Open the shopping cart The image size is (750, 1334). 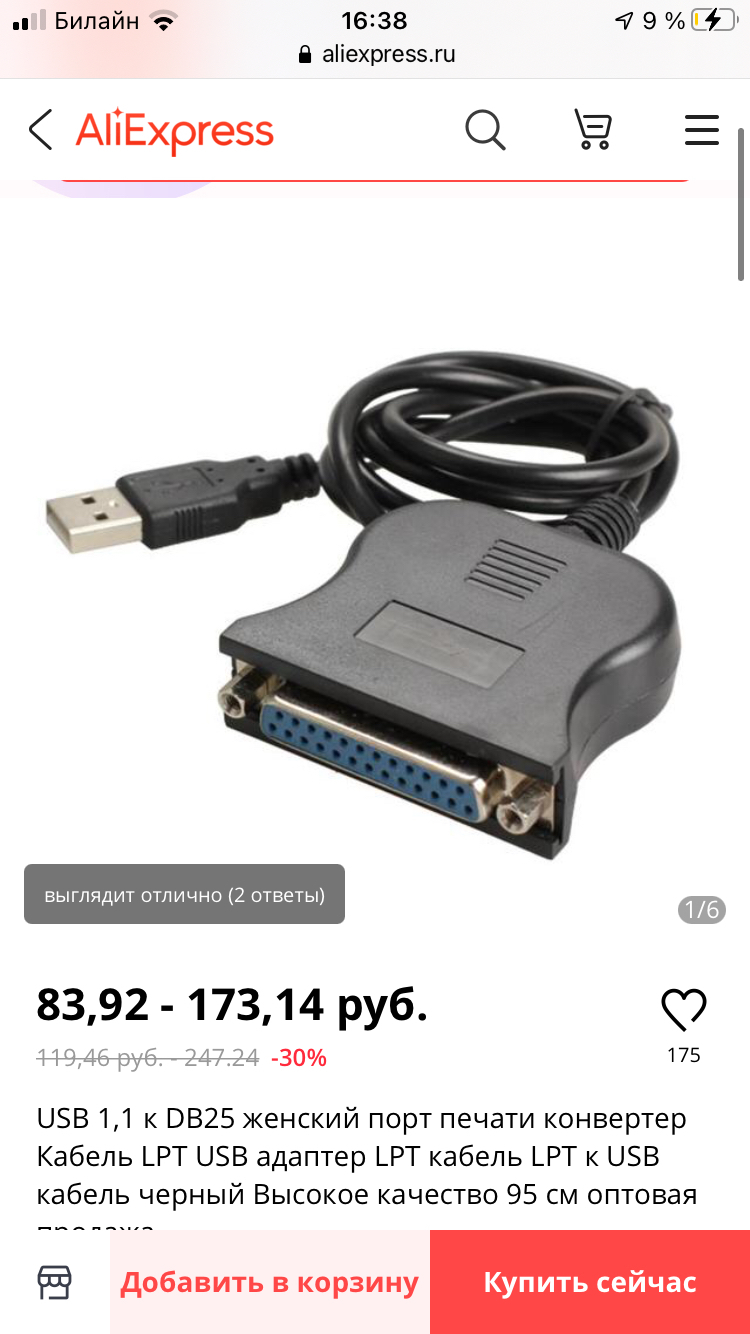click(x=592, y=131)
